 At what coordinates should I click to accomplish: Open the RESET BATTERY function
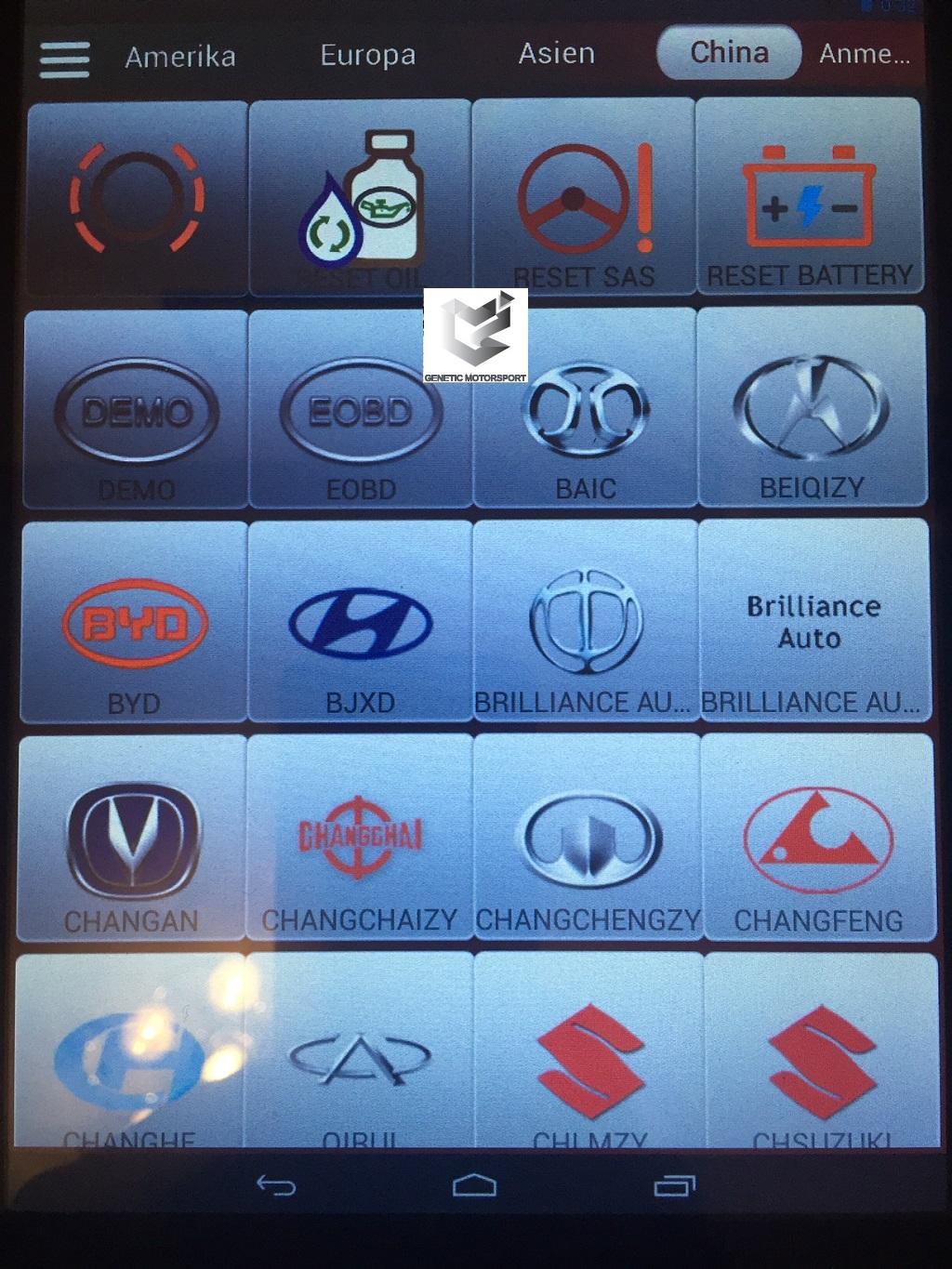coord(809,197)
